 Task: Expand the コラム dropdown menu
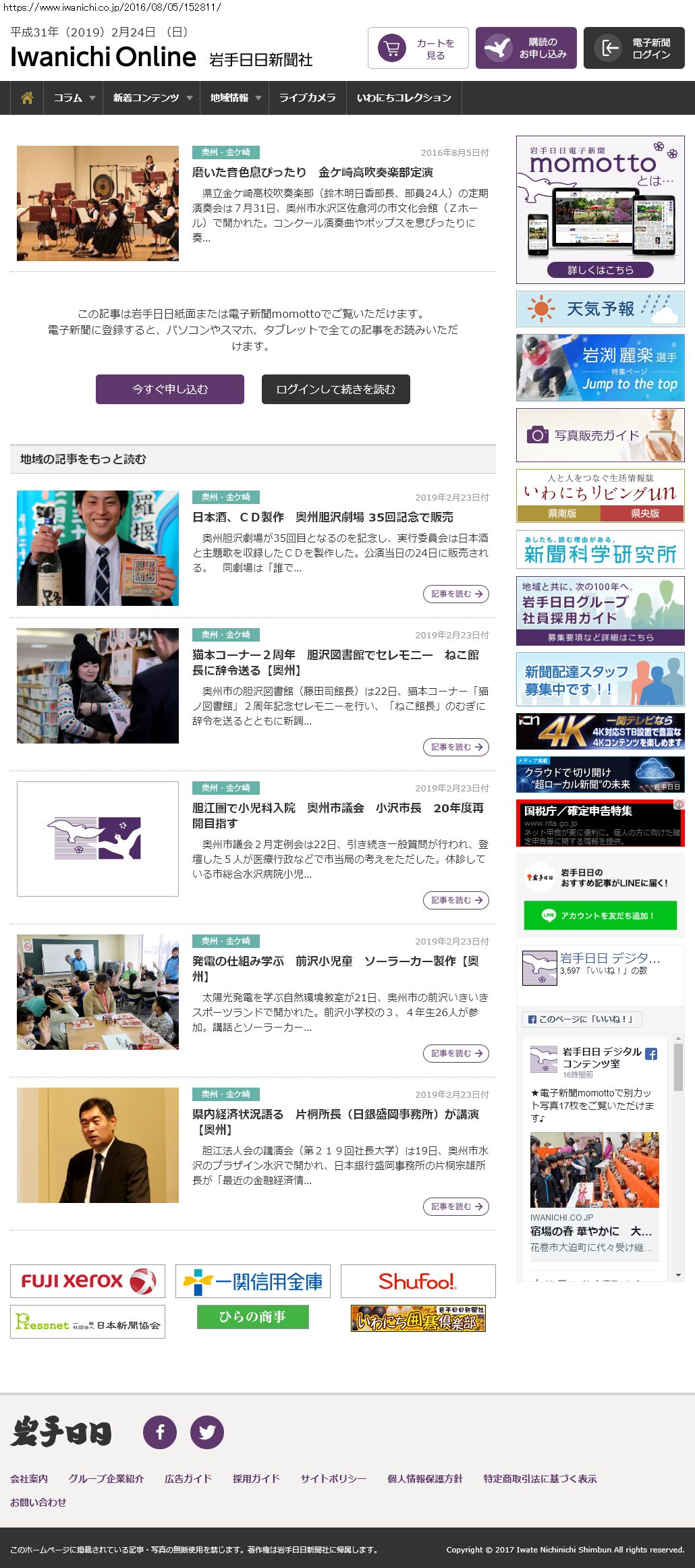(74, 98)
